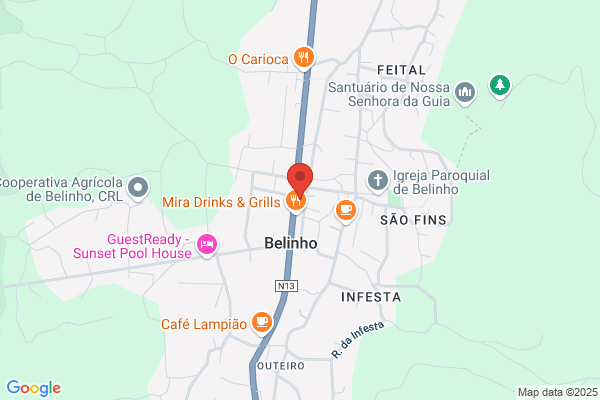Open O Carioca restaurant marker
This screenshot has height=400, width=600.
click(x=304, y=59)
